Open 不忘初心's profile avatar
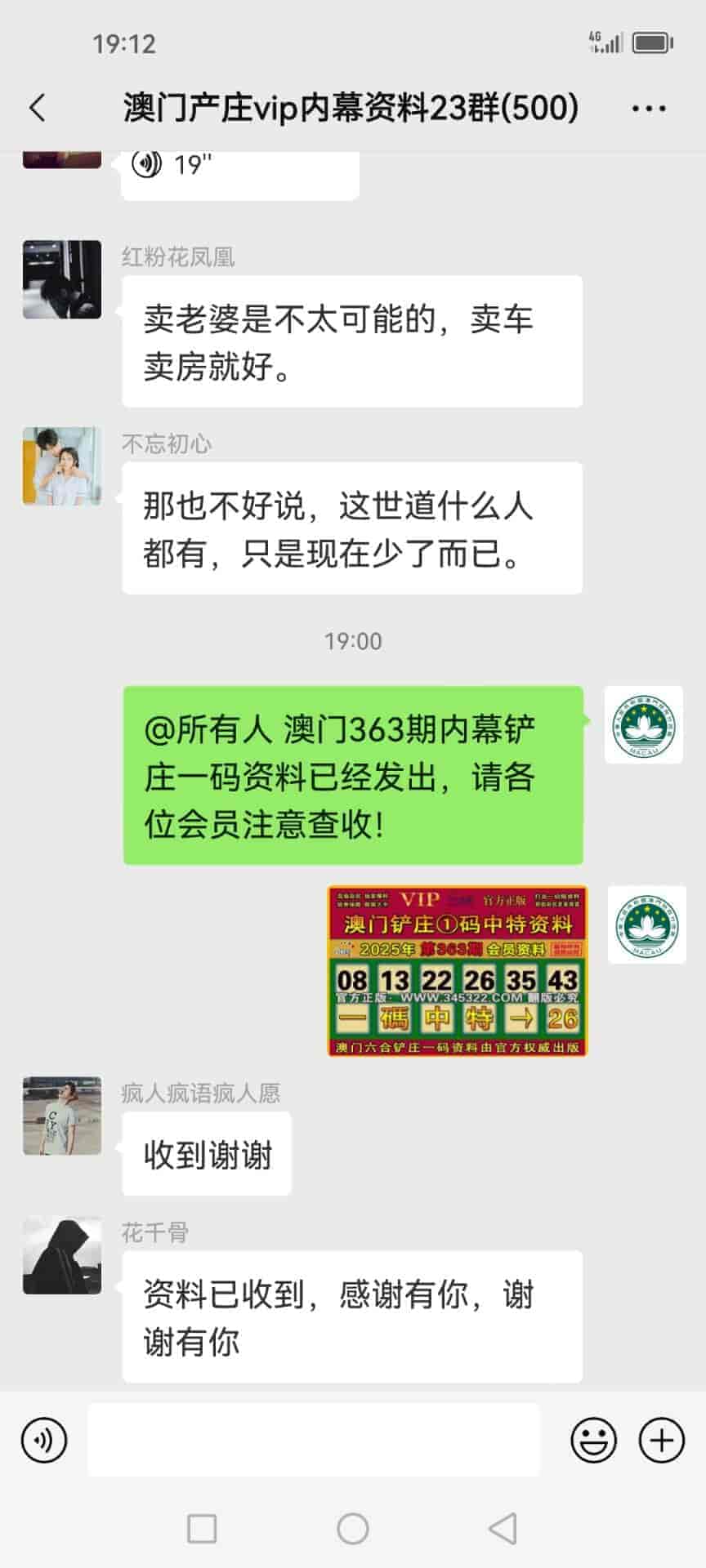 pos(62,465)
